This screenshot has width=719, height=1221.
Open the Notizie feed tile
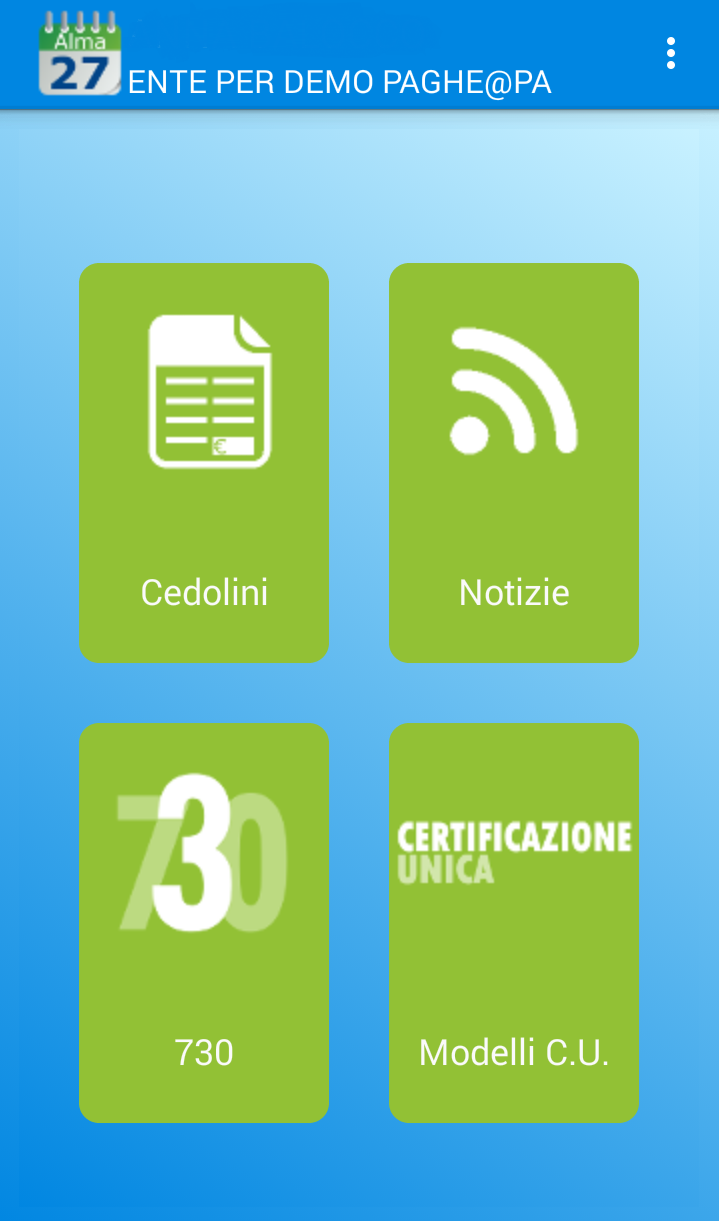pyautogui.click(x=513, y=463)
